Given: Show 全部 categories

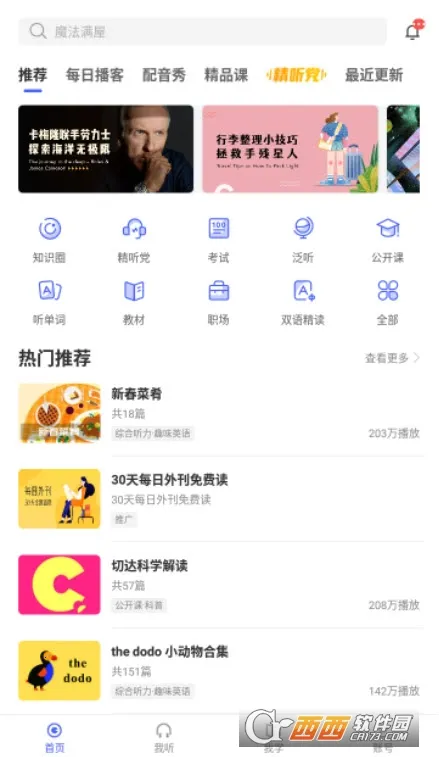Looking at the screenshot, I should (387, 302).
